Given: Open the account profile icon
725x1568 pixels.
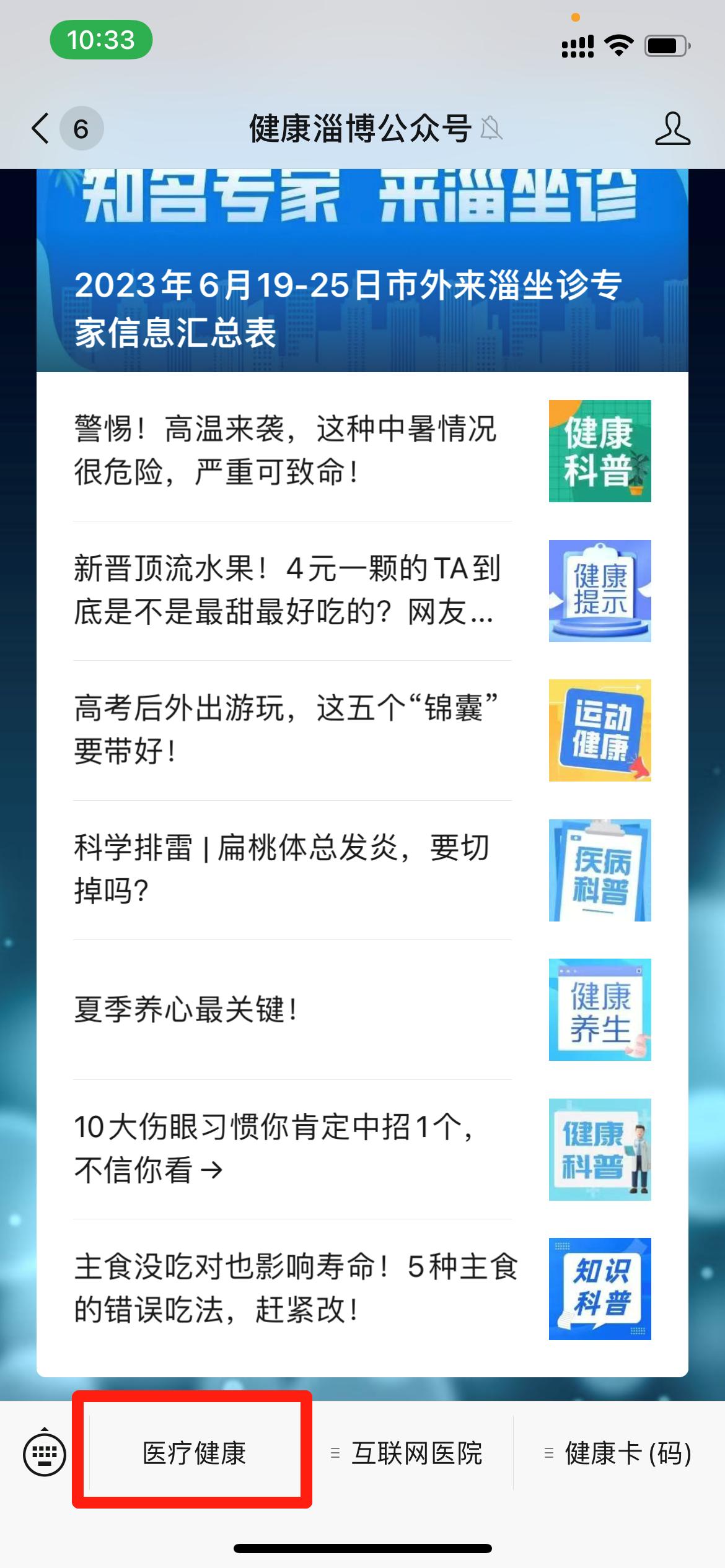Looking at the screenshot, I should pyautogui.click(x=672, y=129).
